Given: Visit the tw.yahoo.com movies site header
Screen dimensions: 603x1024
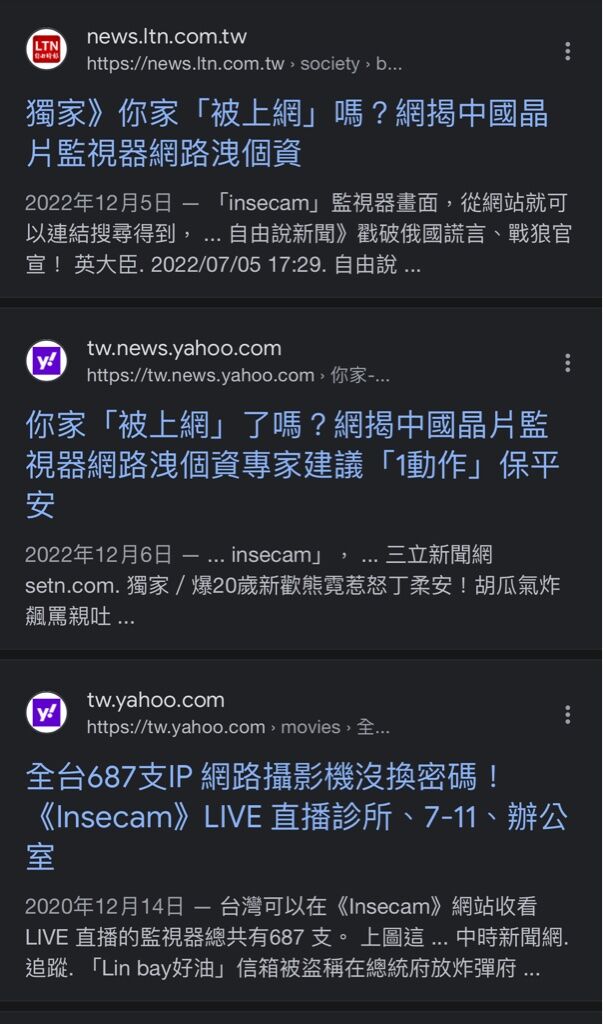Looking at the screenshot, I should coord(208,712).
